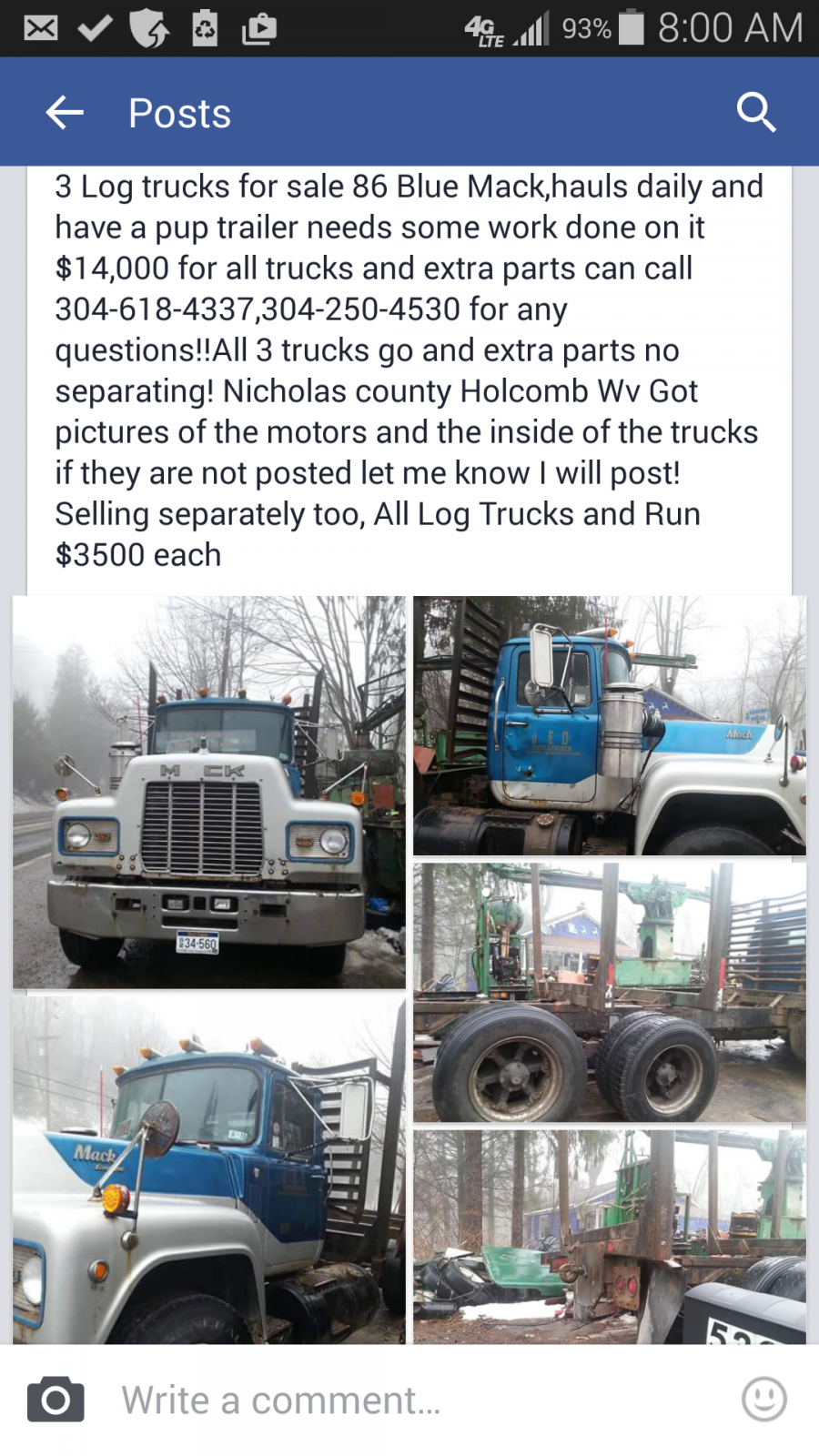Open the close-up Mack hood emblem photo
The height and width of the screenshot is (1456, 819).
[x=209, y=1170]
